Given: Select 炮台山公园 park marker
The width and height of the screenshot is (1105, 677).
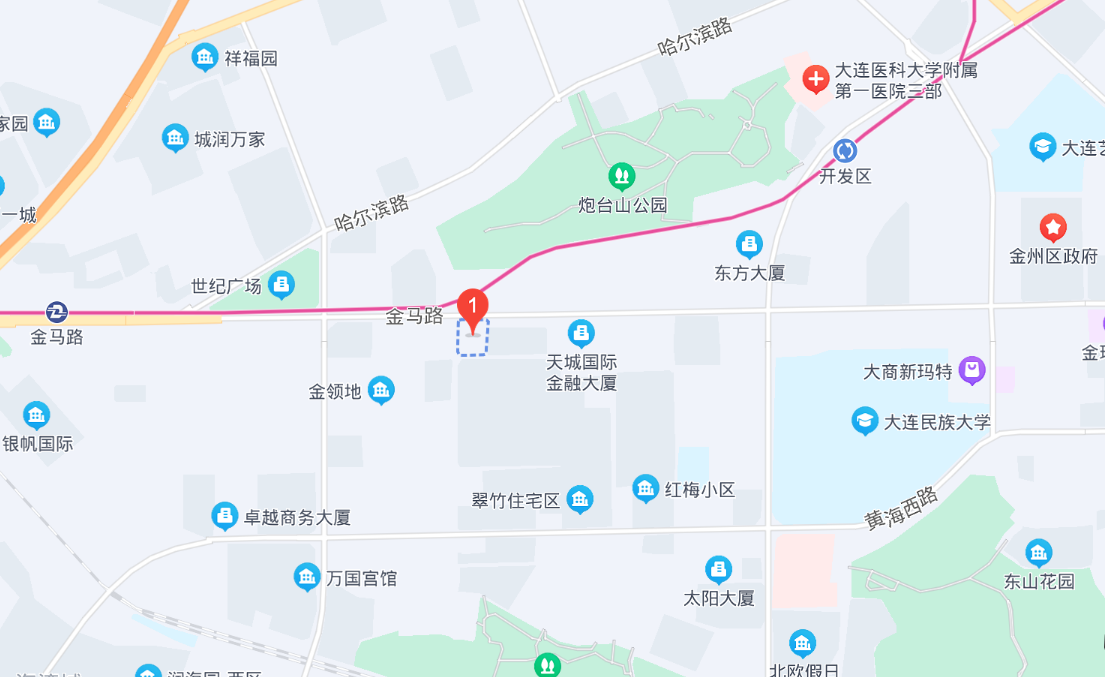Looking at the screenshot, I should [622, 178].
